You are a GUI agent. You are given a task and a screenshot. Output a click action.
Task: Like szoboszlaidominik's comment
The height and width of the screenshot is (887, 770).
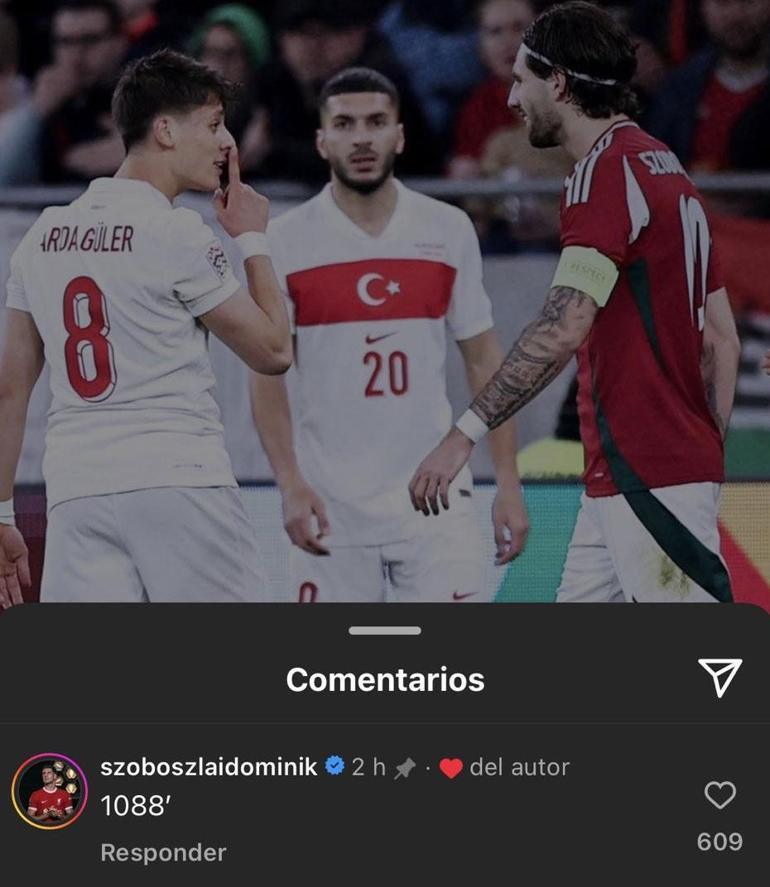(720, 796)
